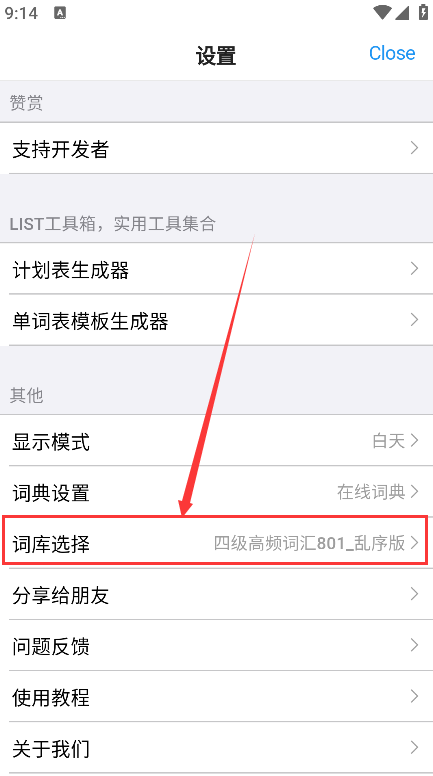Screen dimensions: 433x776
Task: View 使用教程
Action: tap(216, 697)
